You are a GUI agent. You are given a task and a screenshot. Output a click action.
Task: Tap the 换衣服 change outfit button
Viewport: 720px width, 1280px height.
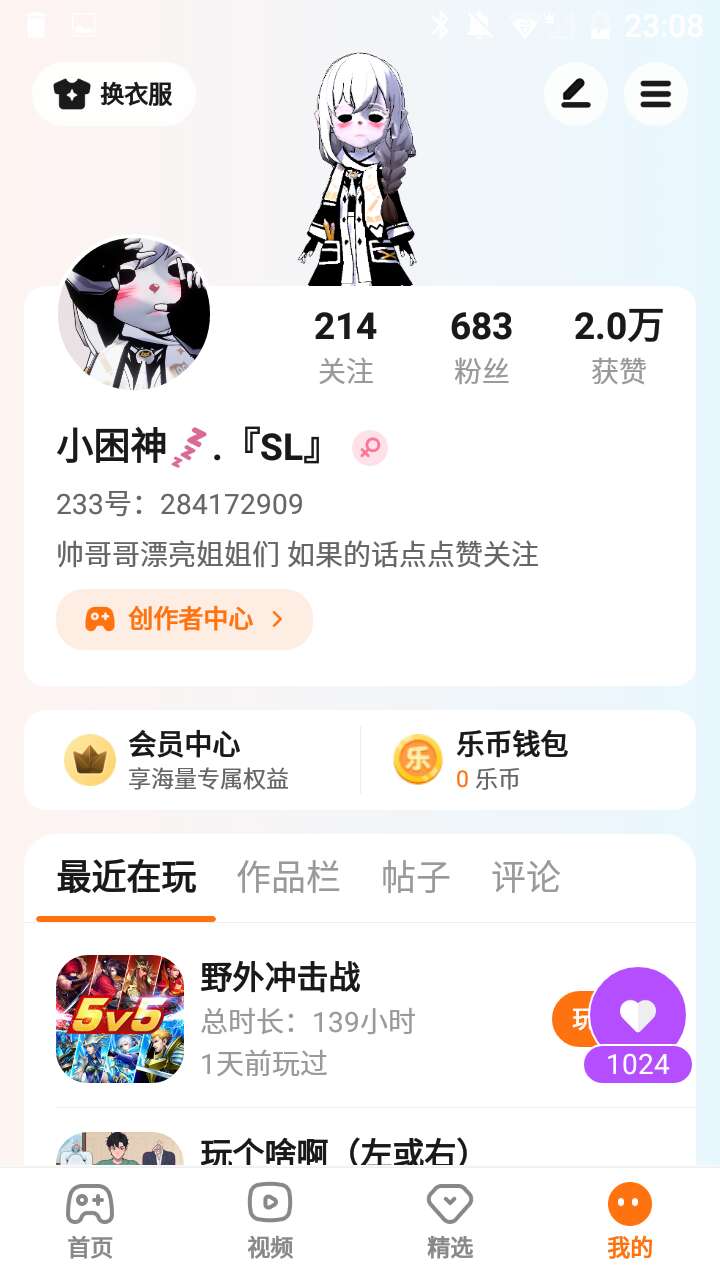coord(113,94)
